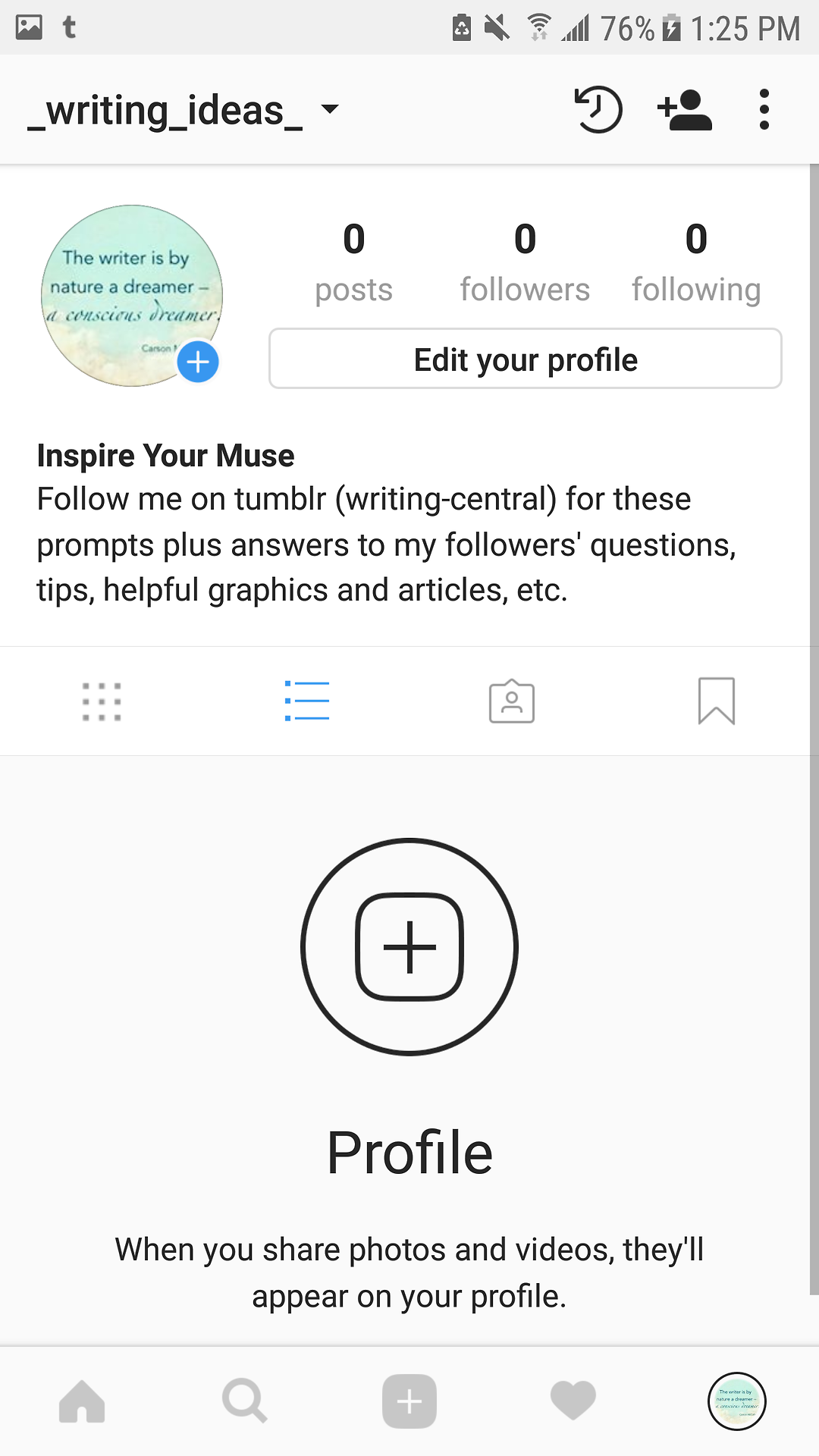Image resolution: width=819 pixels, height=1456 pixels.
Task: Share first photo with the circled plus
Action: click(x=409, y=946)
